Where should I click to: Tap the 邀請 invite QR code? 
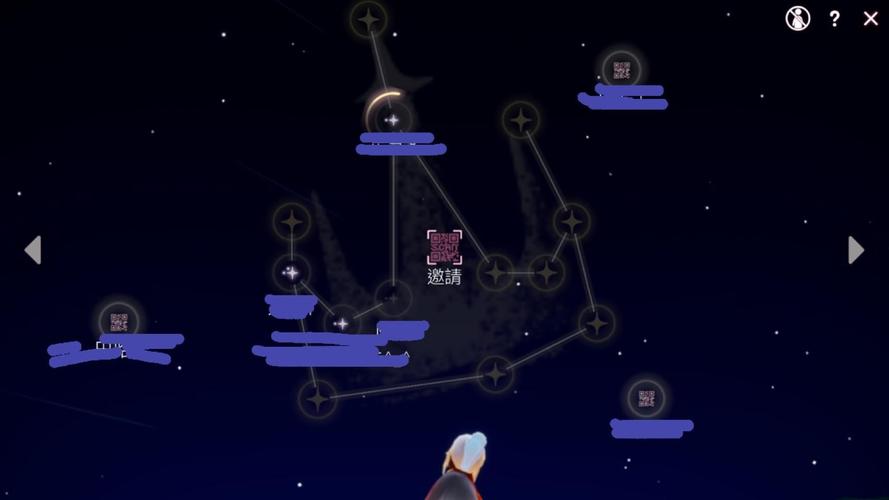click(445, 247)
